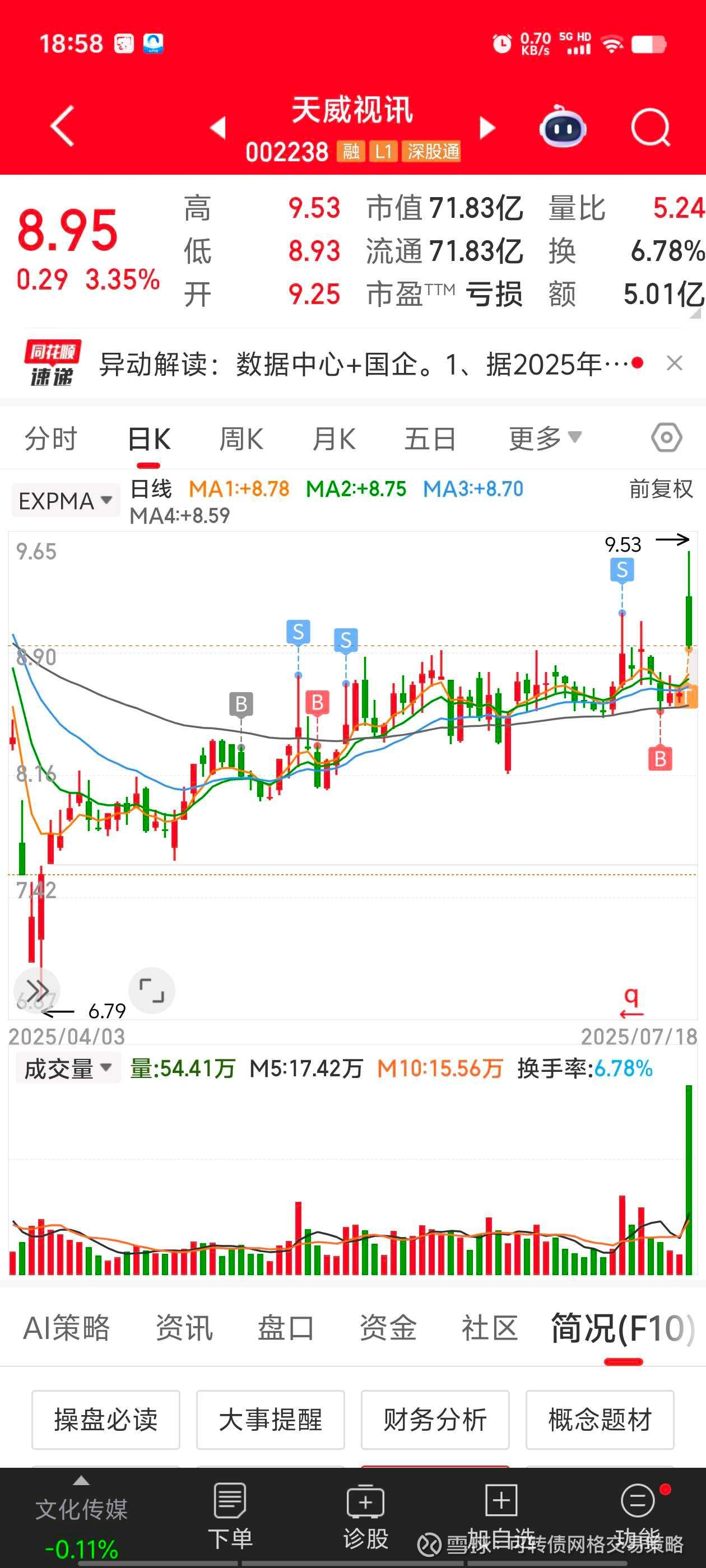Open the AI robot assistant
706x1568 pixels.
click(x=563, y=127)
